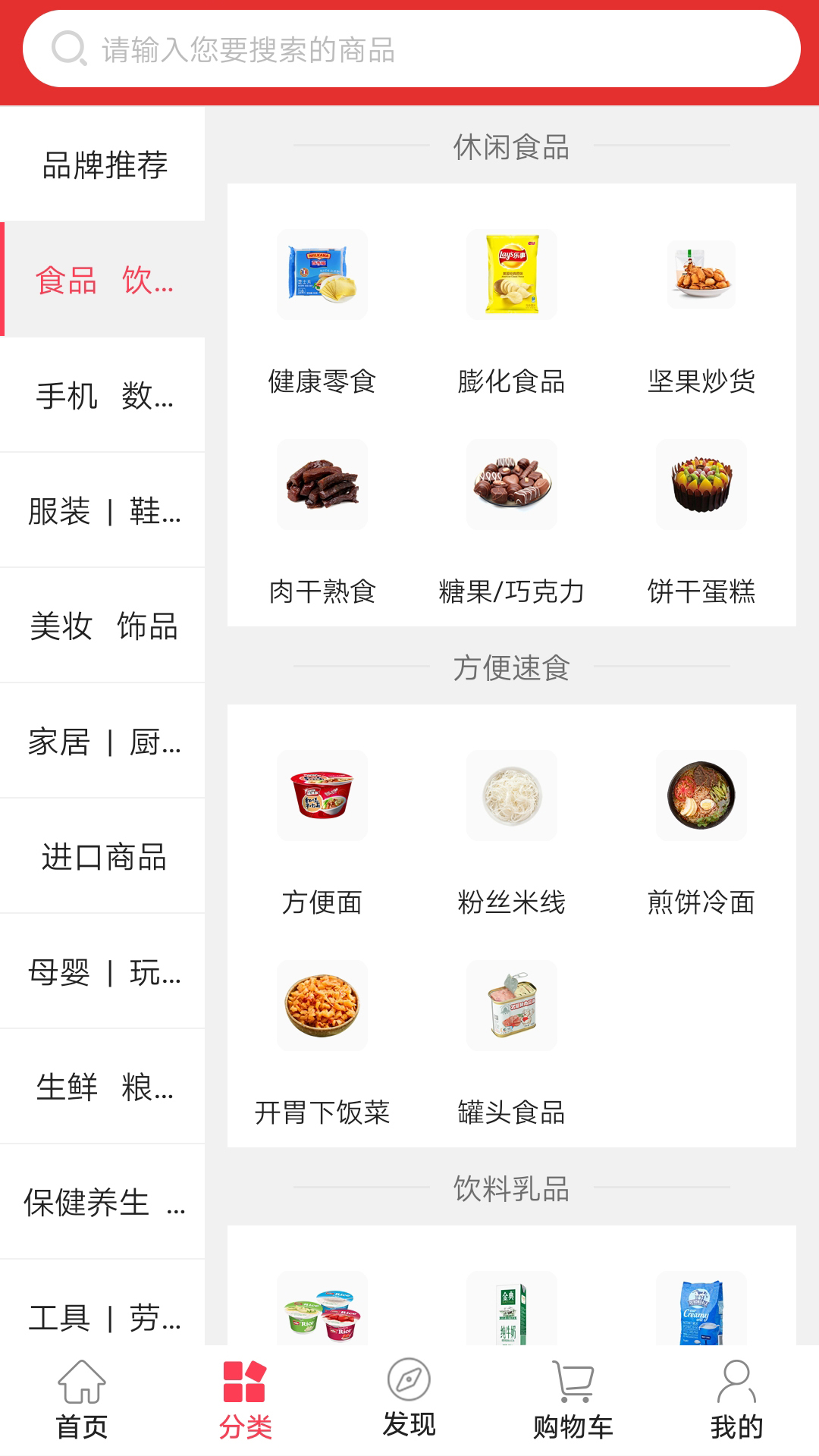Open 糖果/巧克力 subcategory
819x1456 pixels.
[512, 521]
